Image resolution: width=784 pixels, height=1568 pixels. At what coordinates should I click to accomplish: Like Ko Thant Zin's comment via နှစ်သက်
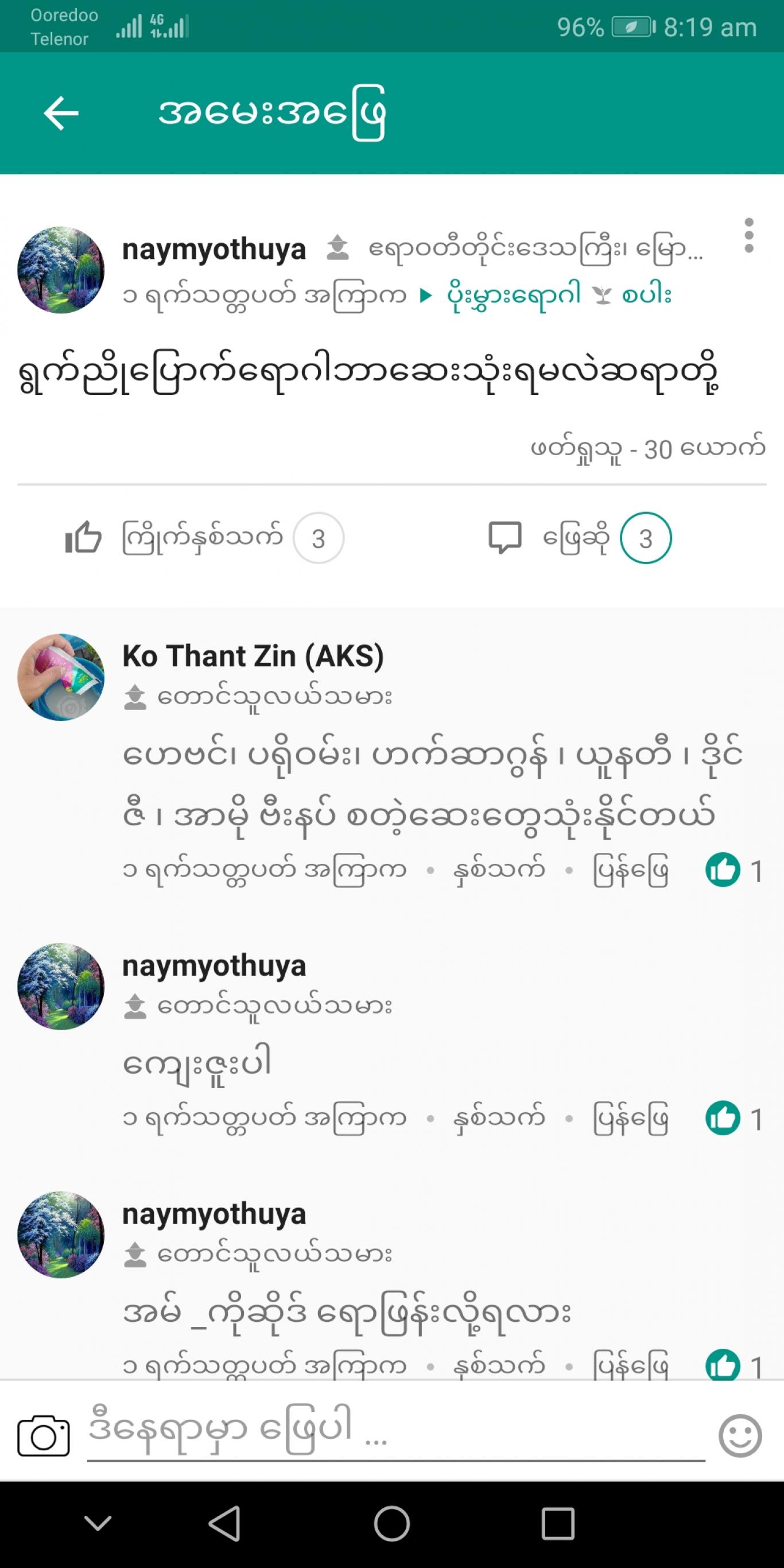[499, 871]
